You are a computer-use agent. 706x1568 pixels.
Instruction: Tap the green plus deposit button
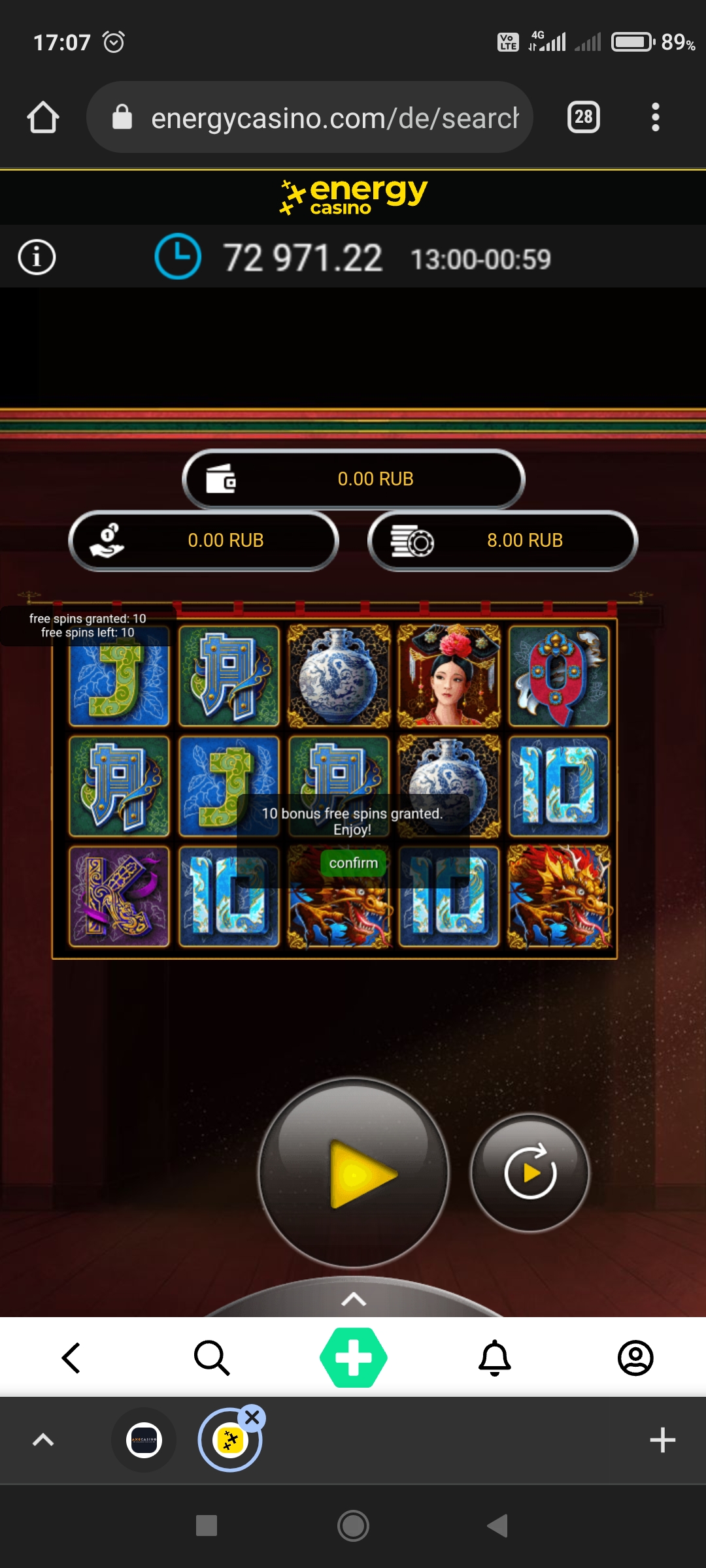click(354, 1358)
